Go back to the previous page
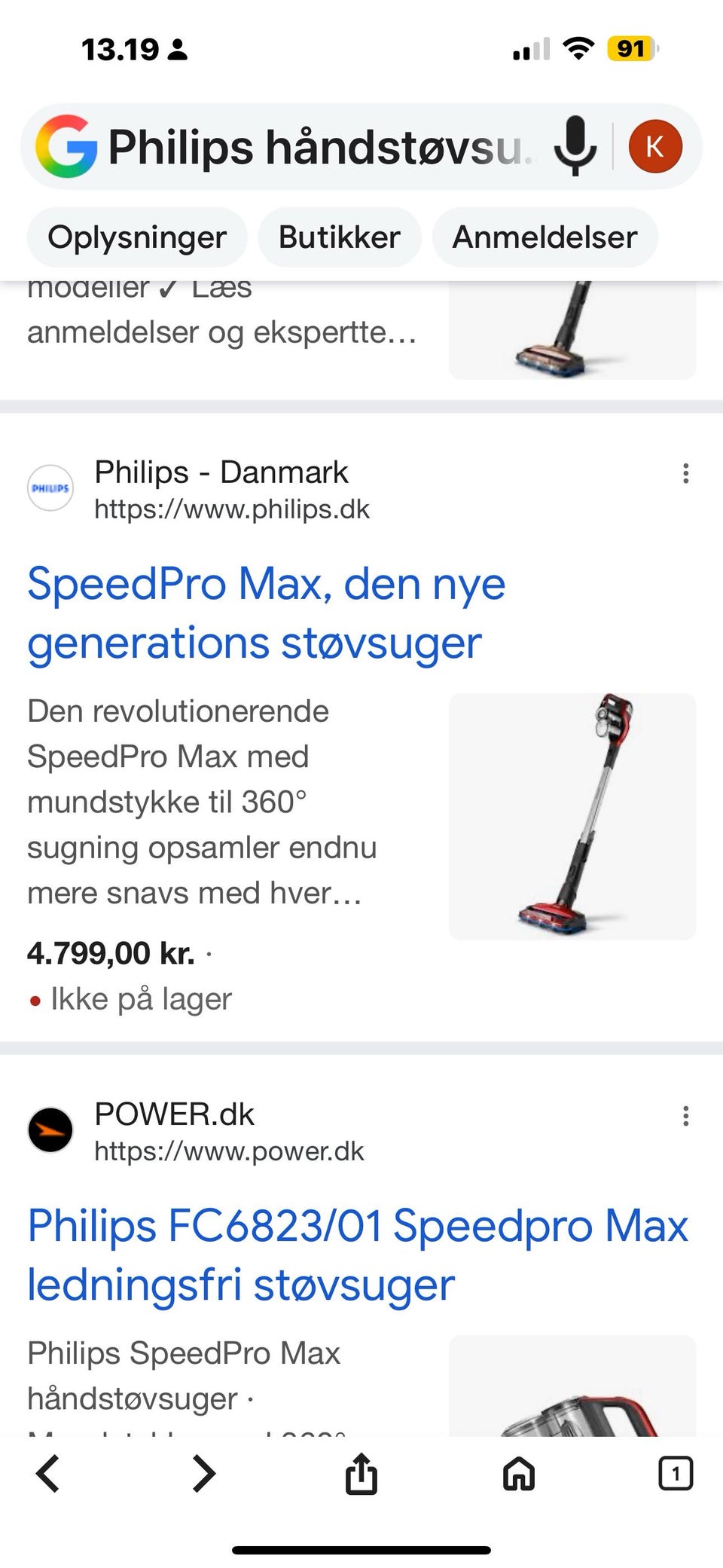Viewport: 723px width, 1568px height. pos(47,1473)
